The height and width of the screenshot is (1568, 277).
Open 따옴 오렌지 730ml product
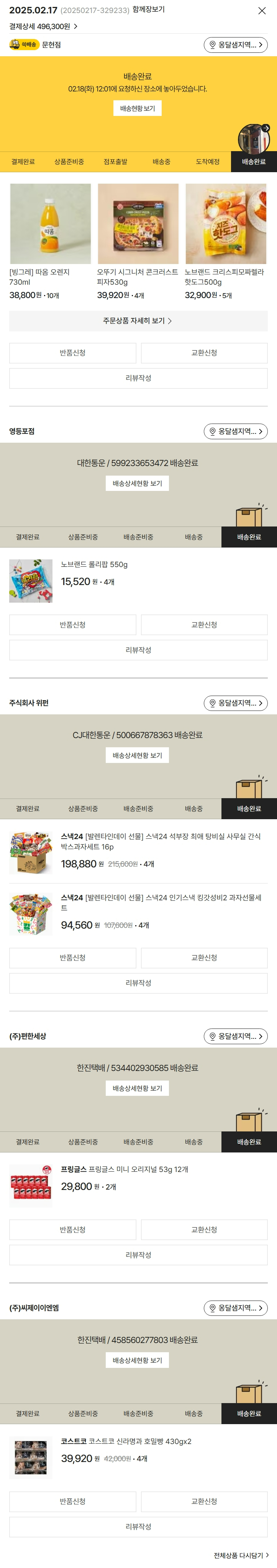50,224
